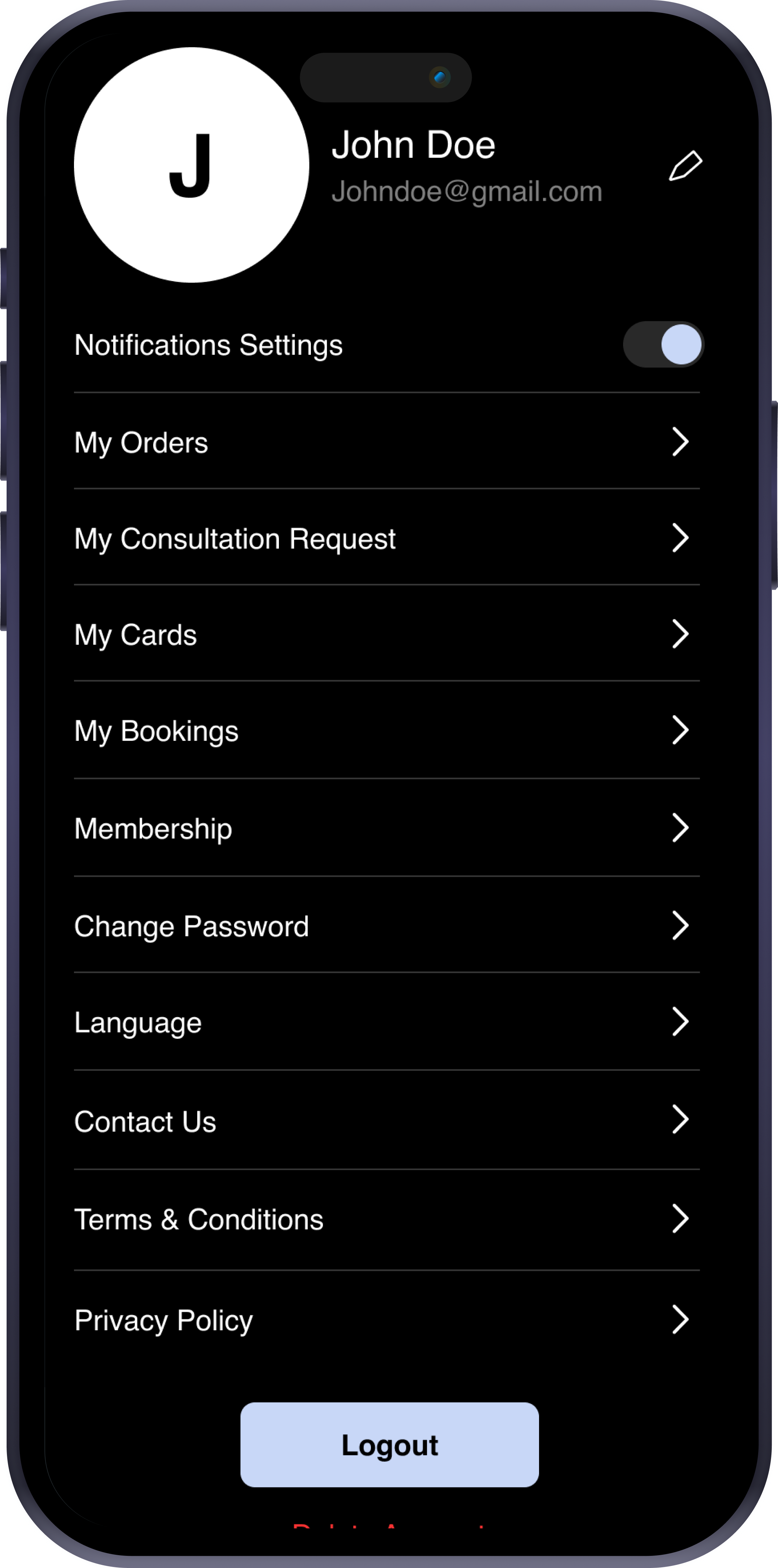The image size is (778, 1568).
Task: Toggle the Notifications Settings switch
Action: (x=663, y=344)
